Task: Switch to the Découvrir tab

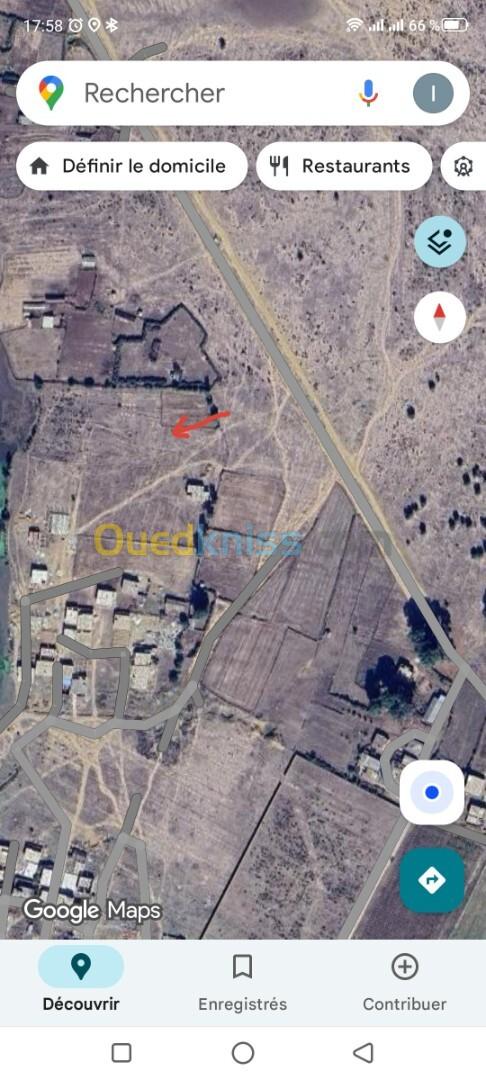Action: [x=81, y=979]
